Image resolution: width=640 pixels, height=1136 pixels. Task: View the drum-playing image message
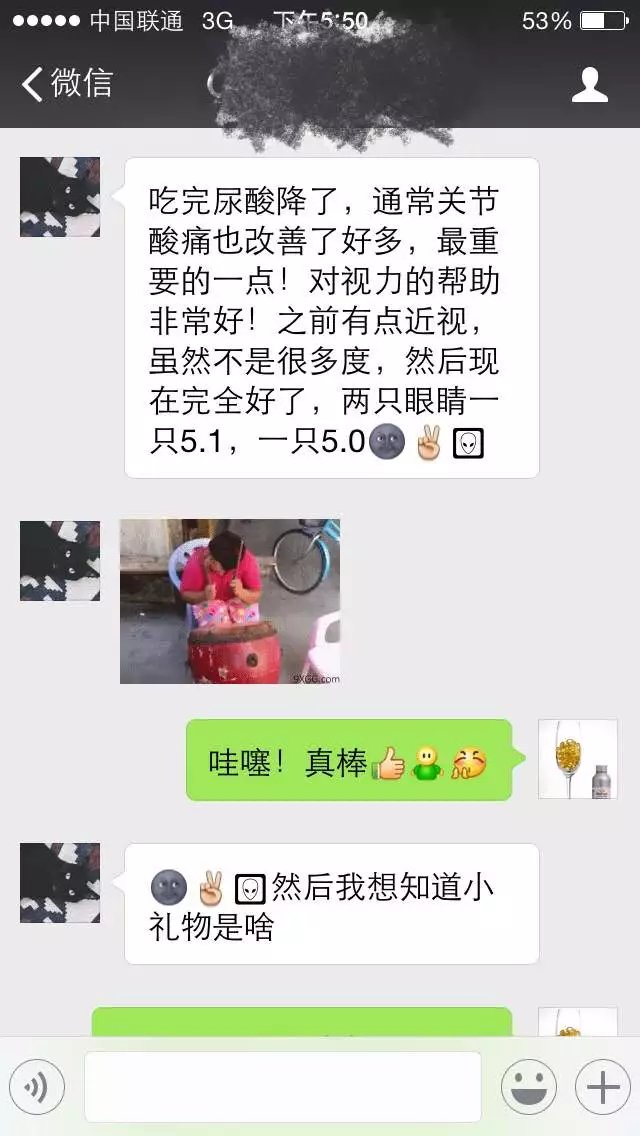229,601
